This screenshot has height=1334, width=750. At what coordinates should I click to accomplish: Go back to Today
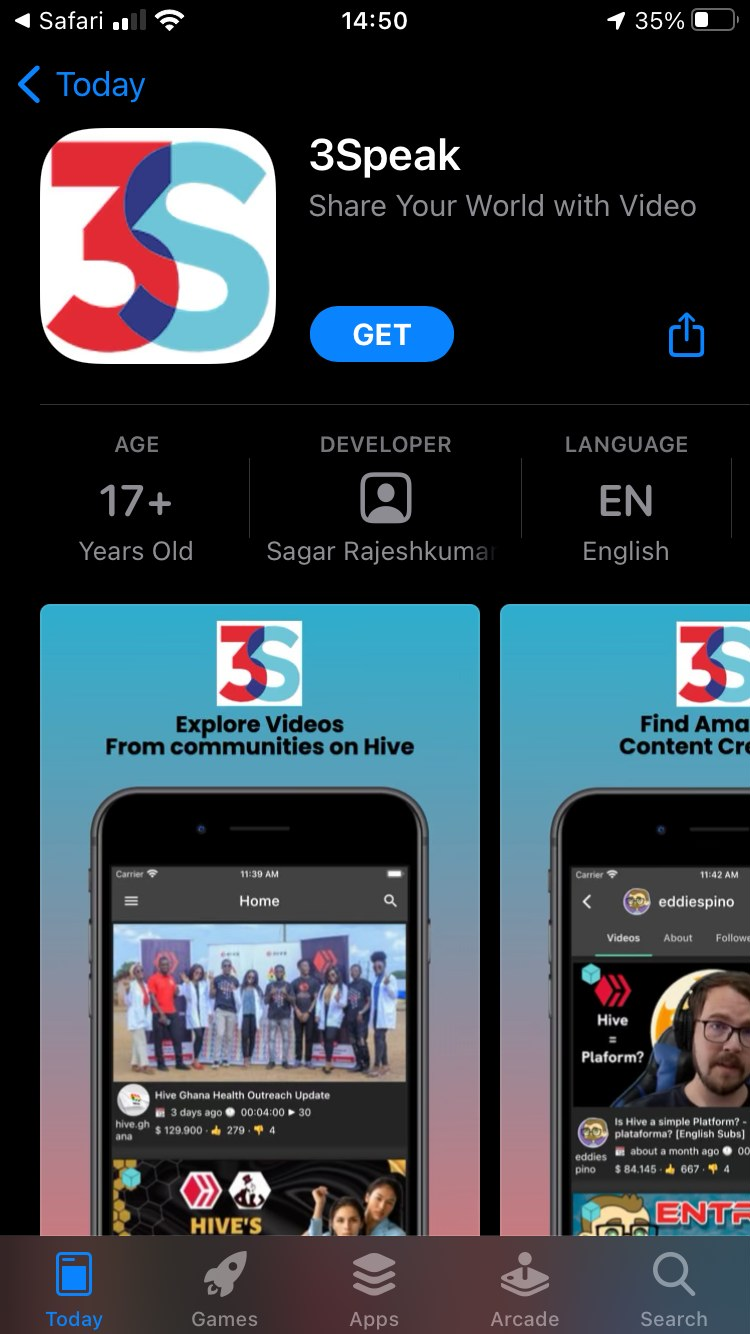pyautogui.click(x=82, y=85)
